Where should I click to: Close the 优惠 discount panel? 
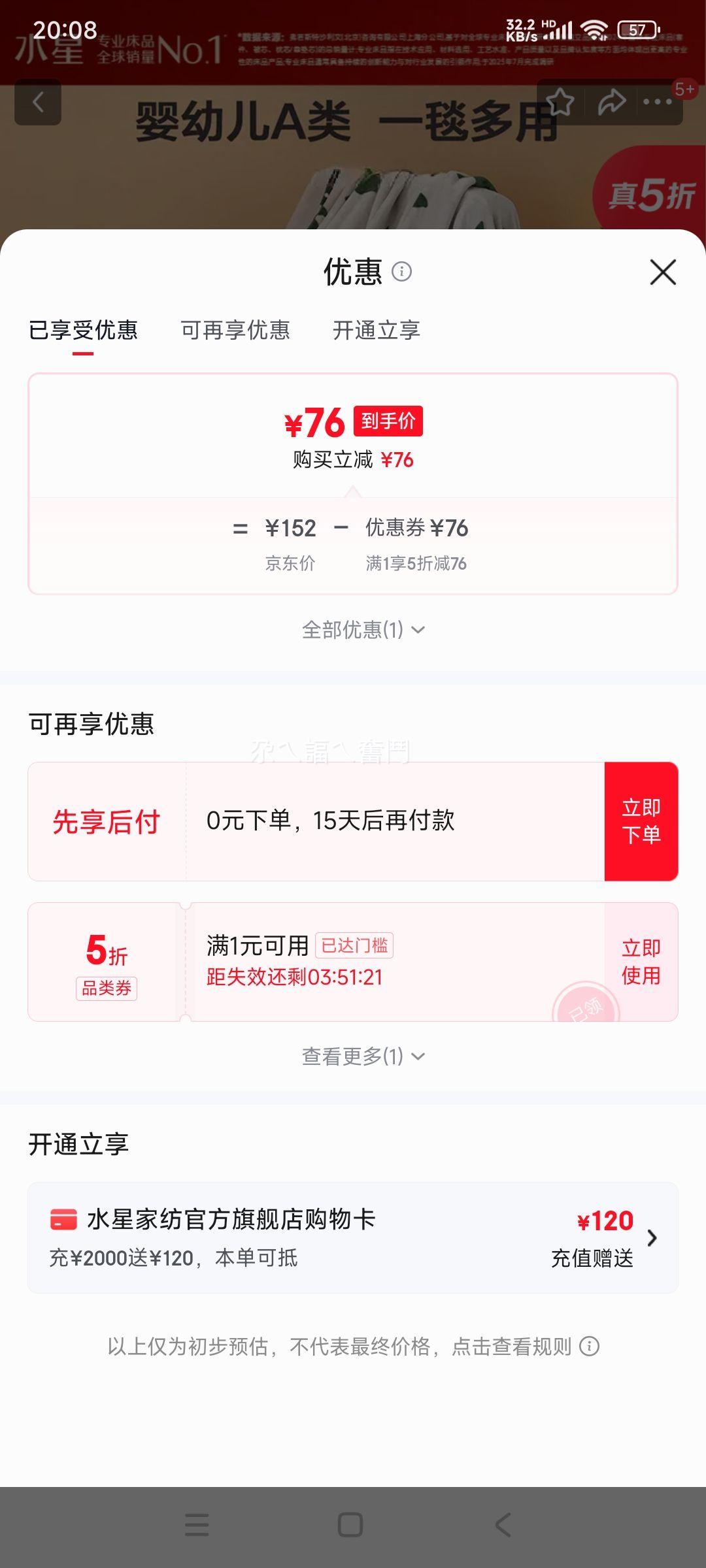click(663, 272)
